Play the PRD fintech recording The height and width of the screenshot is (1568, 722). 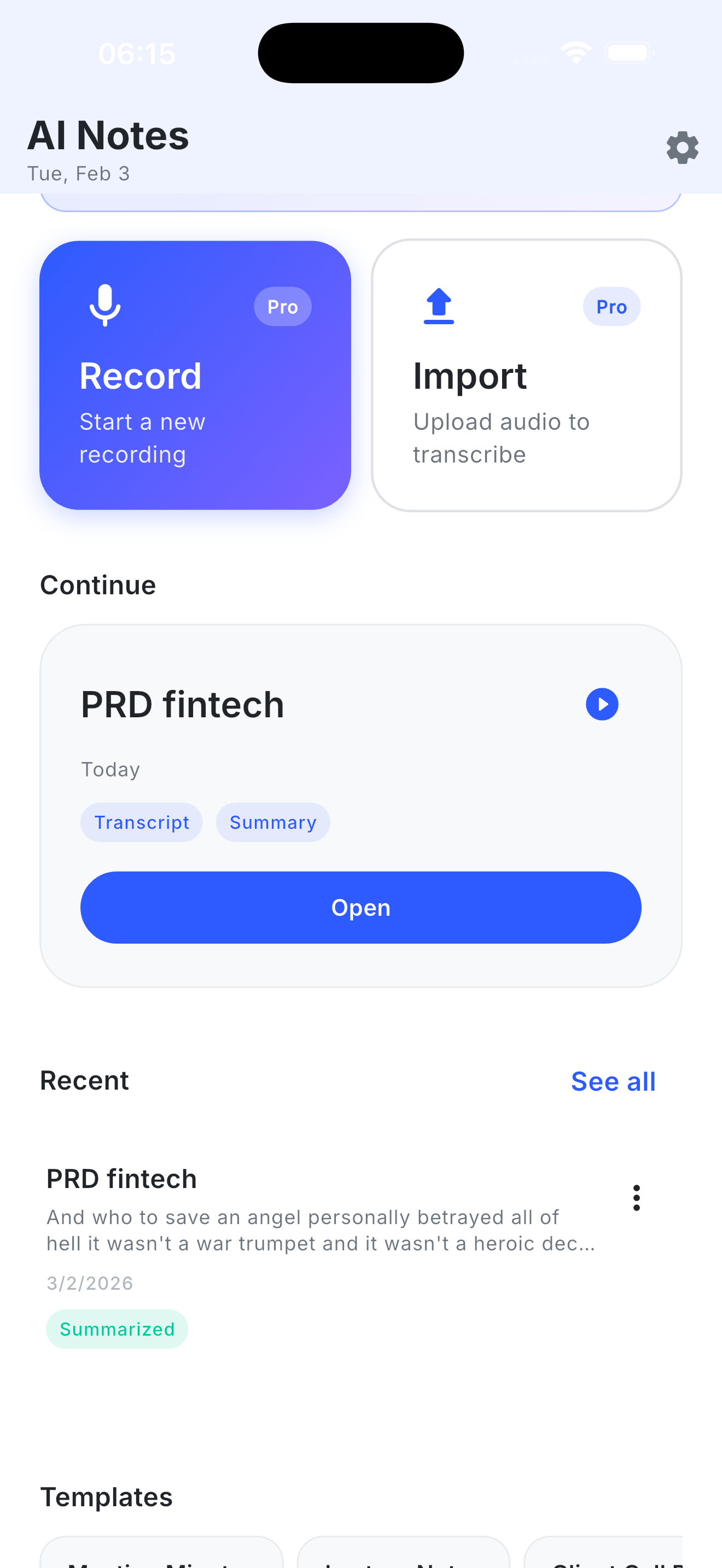tap(602, 704)
